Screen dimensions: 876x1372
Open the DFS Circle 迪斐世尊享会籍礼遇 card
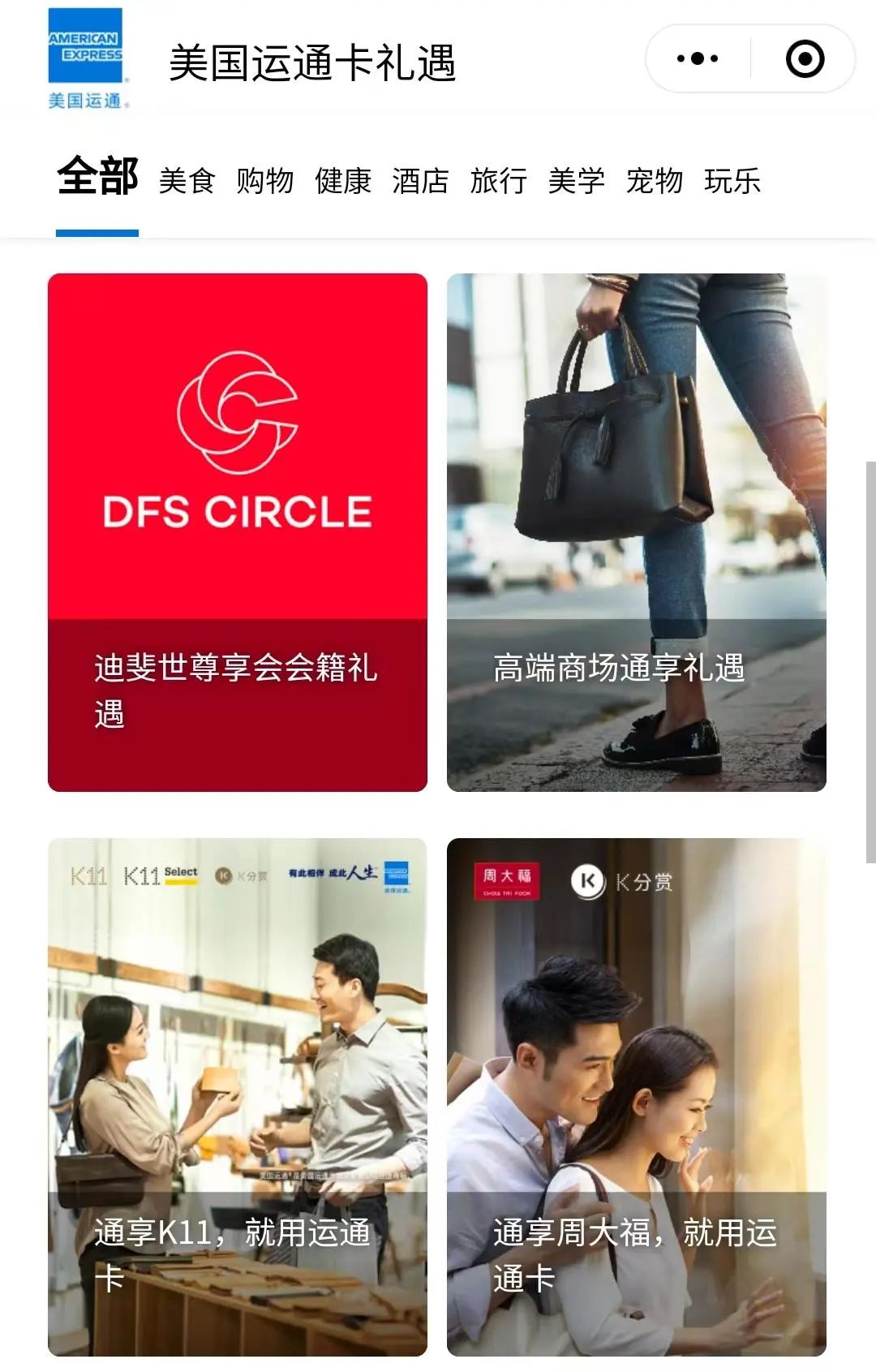tap(238, 531)
